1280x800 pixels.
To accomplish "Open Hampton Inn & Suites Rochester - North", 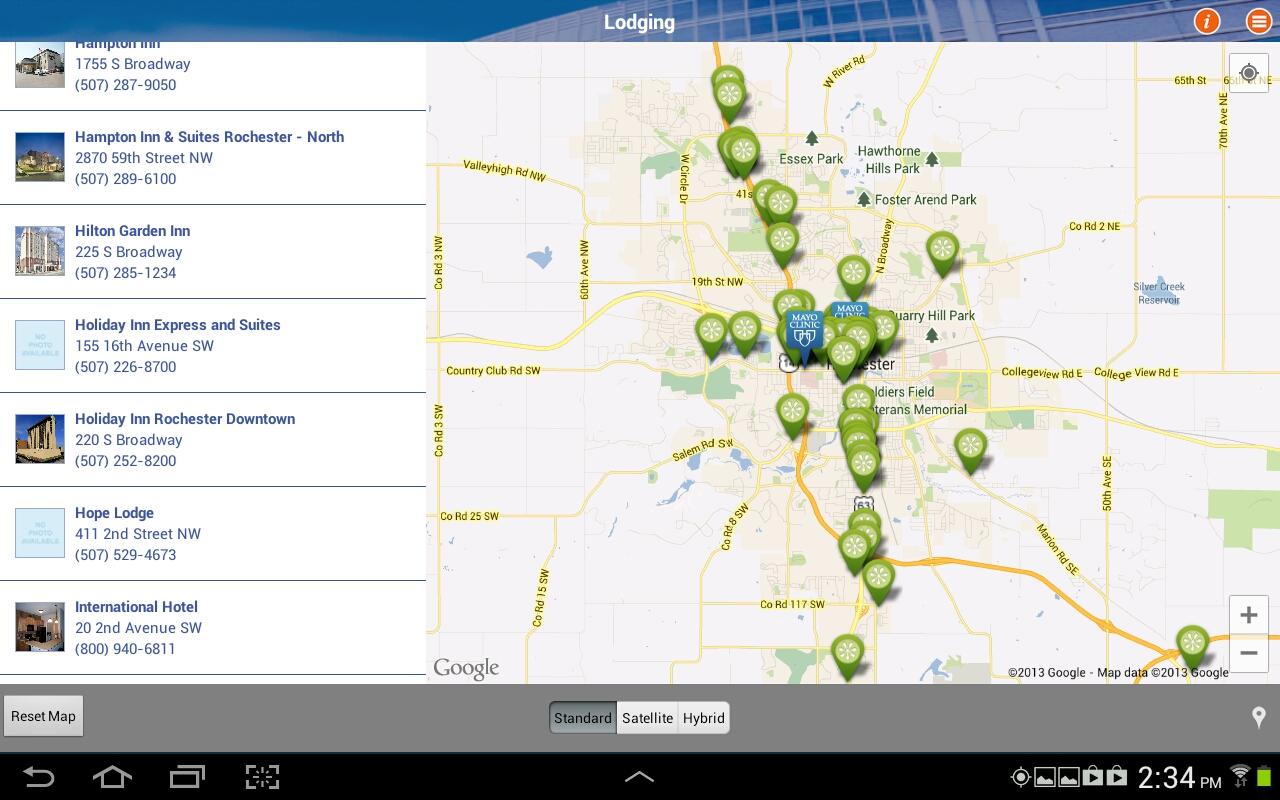I will [x=209, y=158].
